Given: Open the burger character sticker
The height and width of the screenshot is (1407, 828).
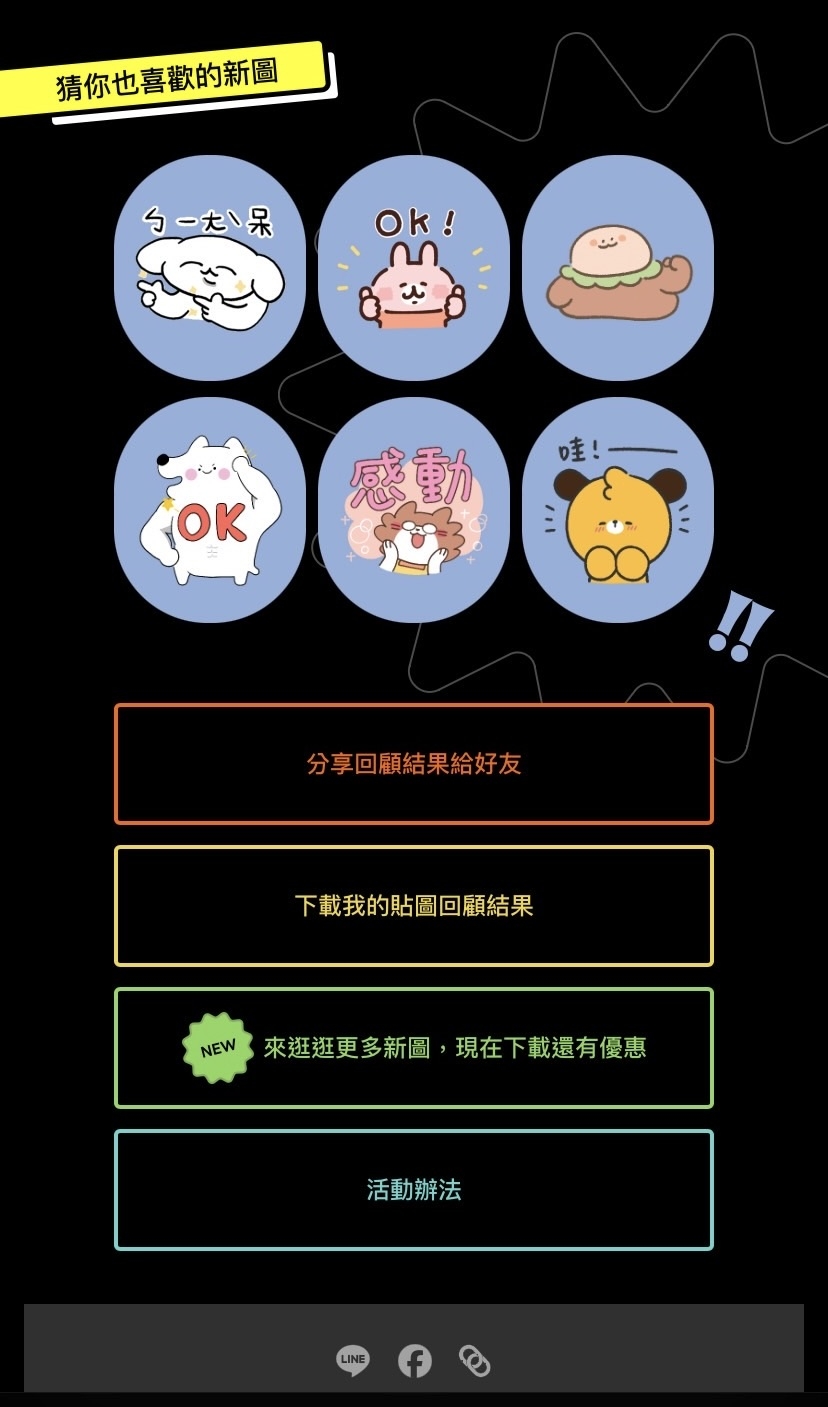Looking at the screenshot, I should (x=617, y=268).
